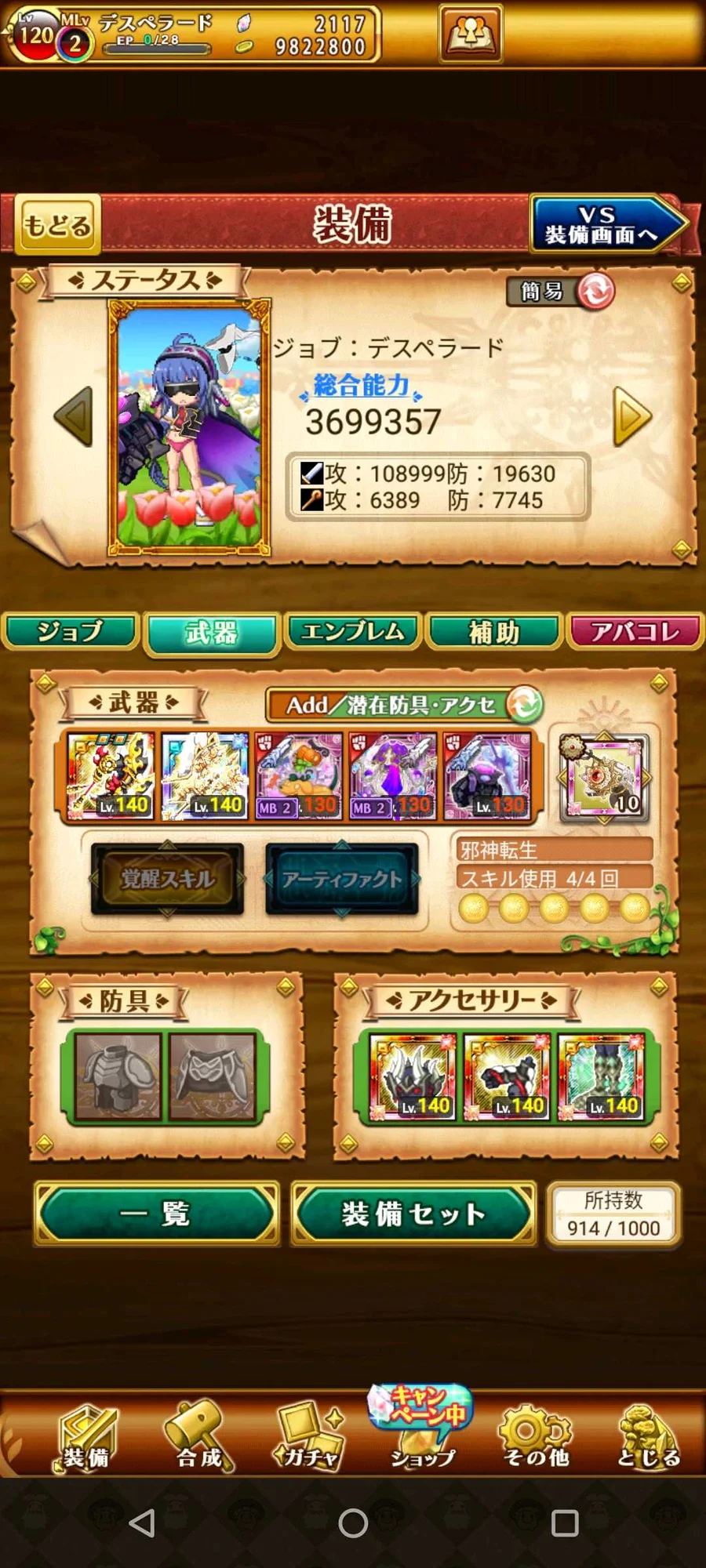Open the アバコレ tab
This screenshot has height=1568, width=706.
(x=635, y=632)
